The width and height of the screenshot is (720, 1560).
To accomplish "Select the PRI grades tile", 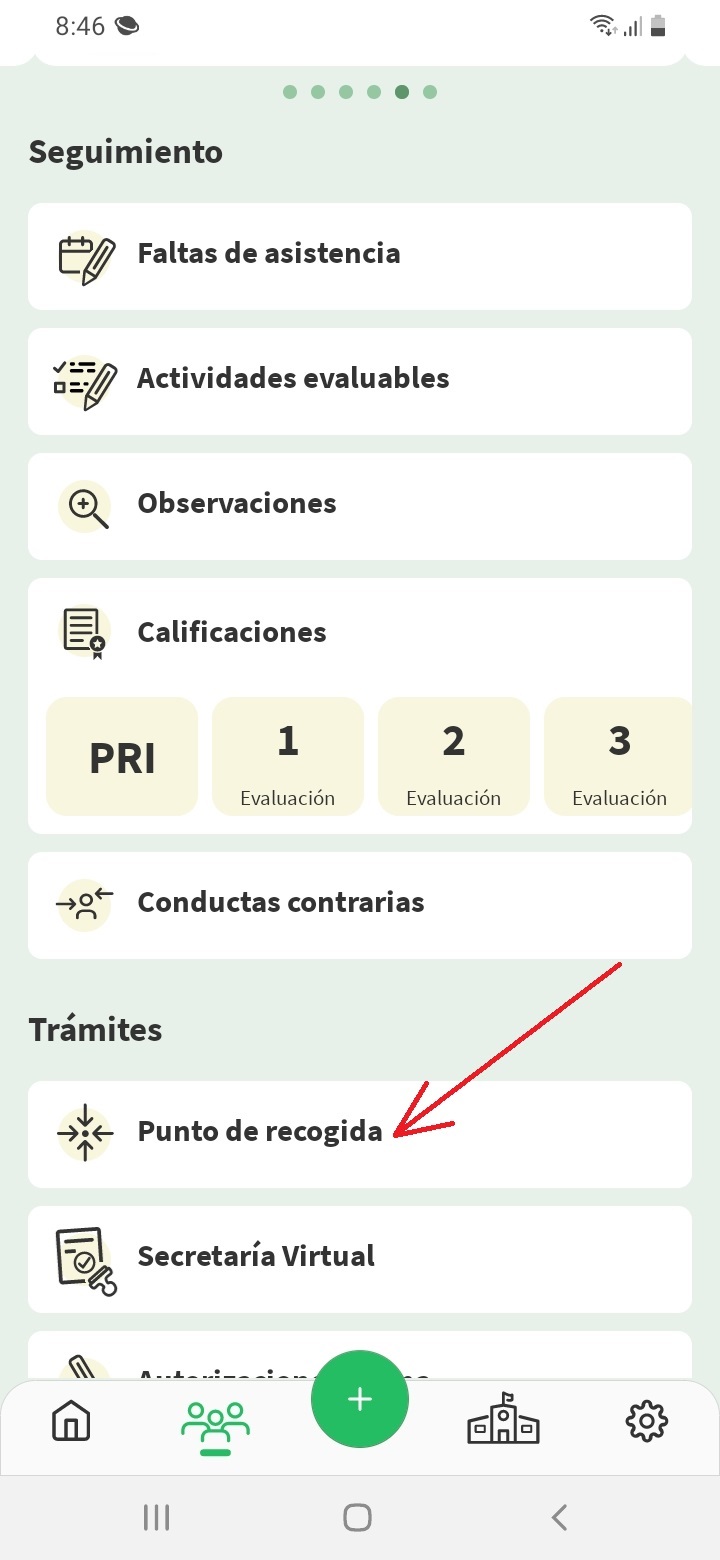I will point(122,757).
